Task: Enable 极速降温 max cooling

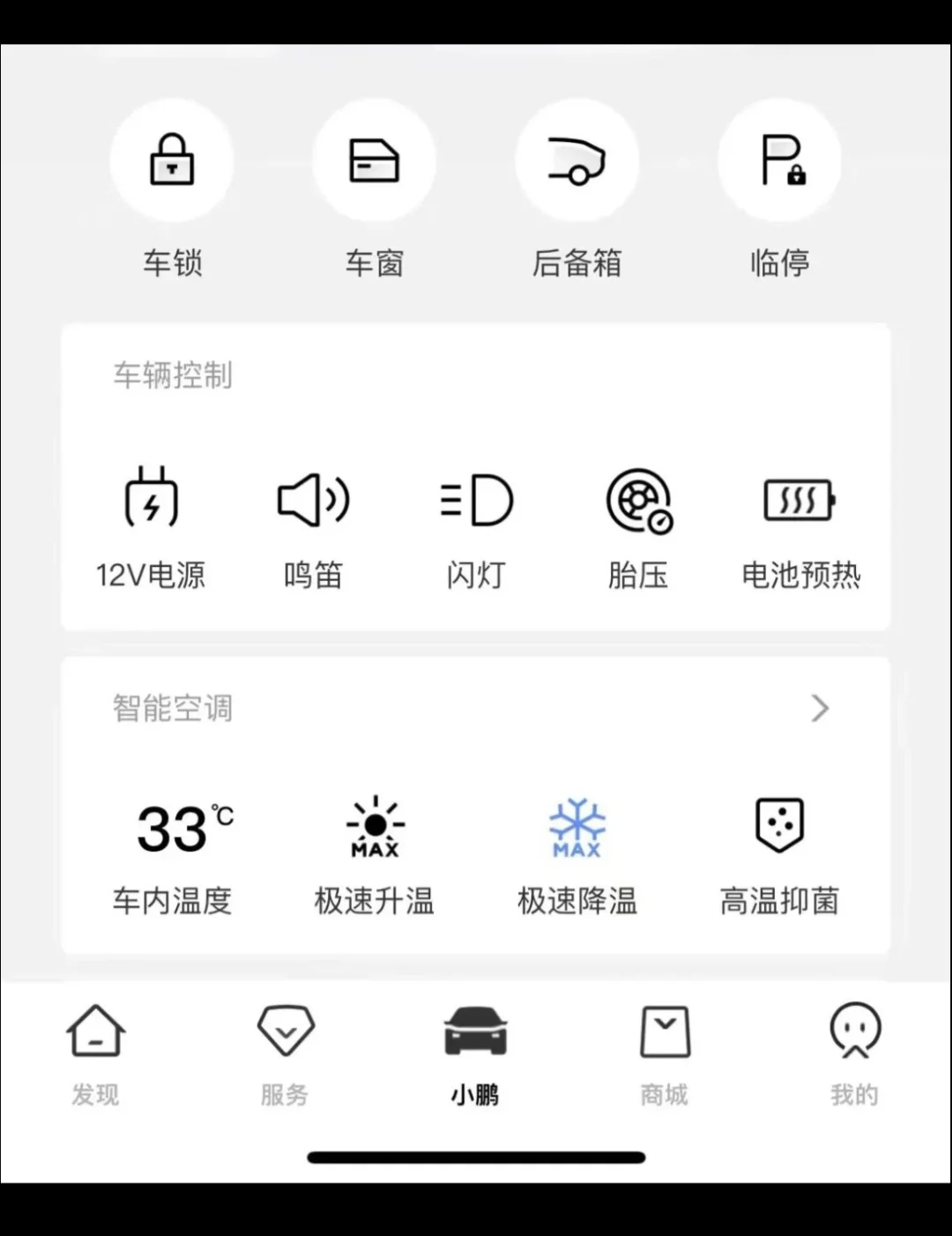Action: [577, 829]
